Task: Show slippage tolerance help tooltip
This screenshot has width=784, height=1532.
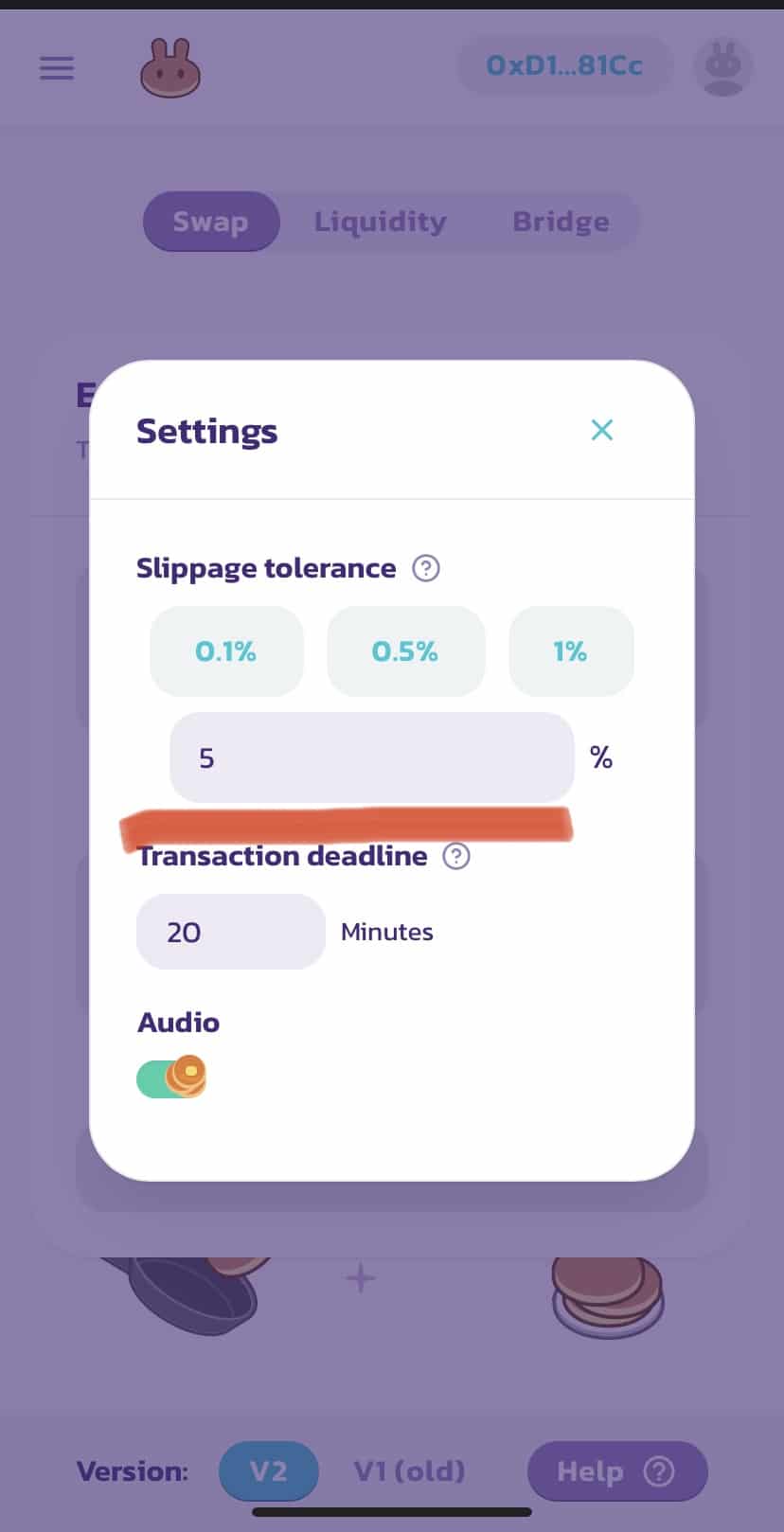Action: (x=426, y=568)
